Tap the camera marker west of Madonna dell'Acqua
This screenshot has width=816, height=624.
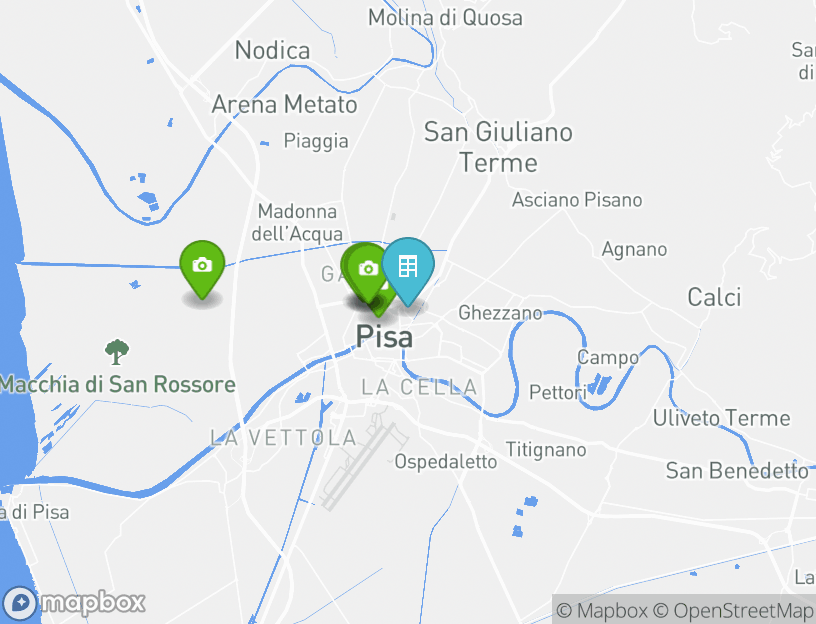tap(202, 266)
